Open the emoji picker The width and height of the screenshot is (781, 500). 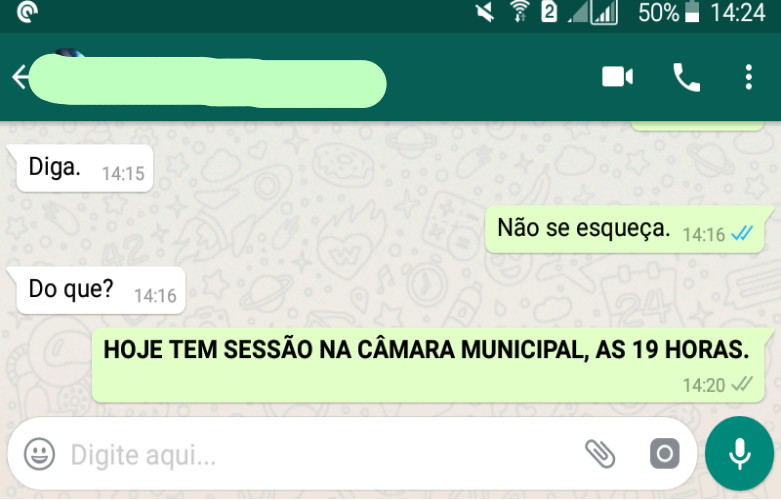(39, 454)
